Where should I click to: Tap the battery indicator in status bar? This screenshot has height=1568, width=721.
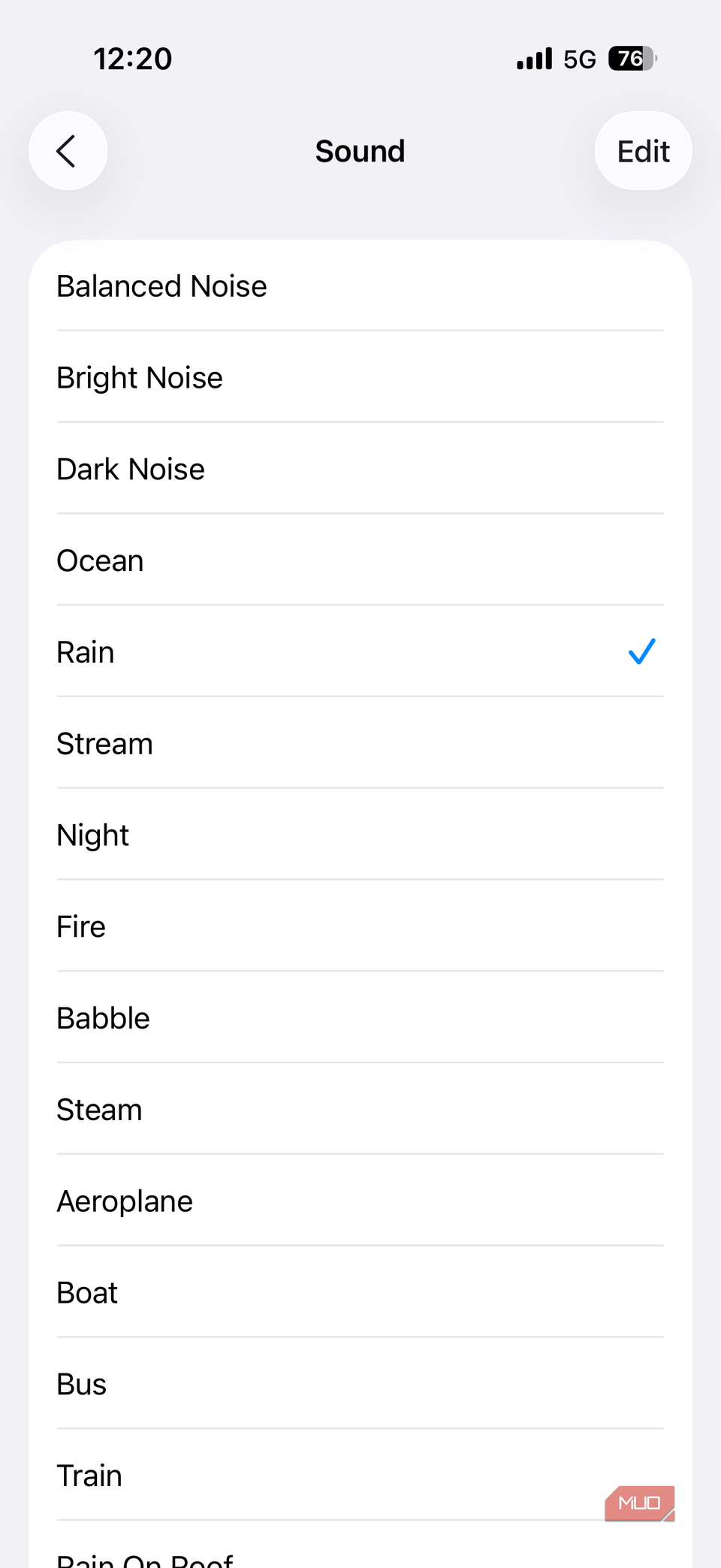(x=628, y=58)
